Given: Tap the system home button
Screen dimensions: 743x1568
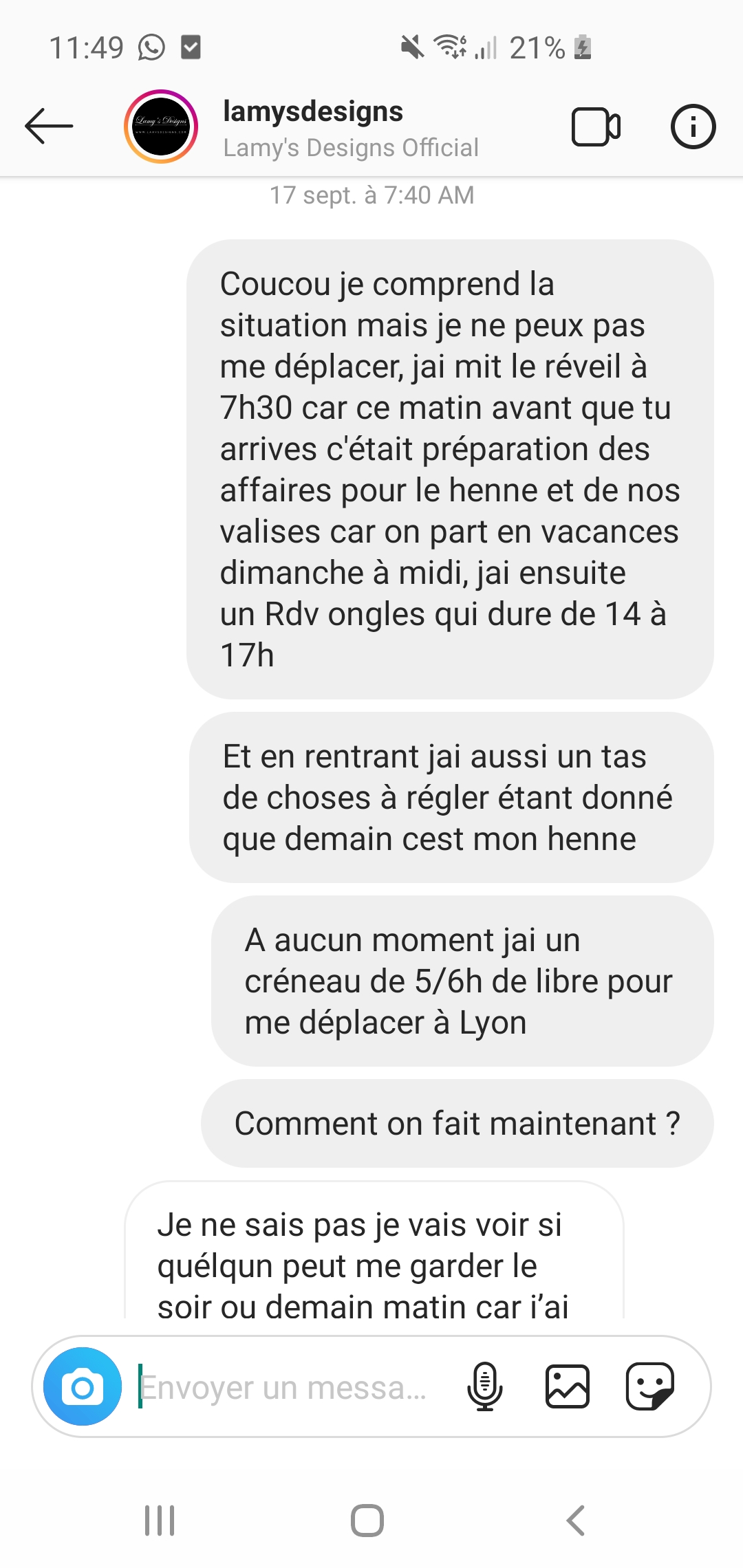Looking at the screenshot, I should click(x=367, y=1520).
